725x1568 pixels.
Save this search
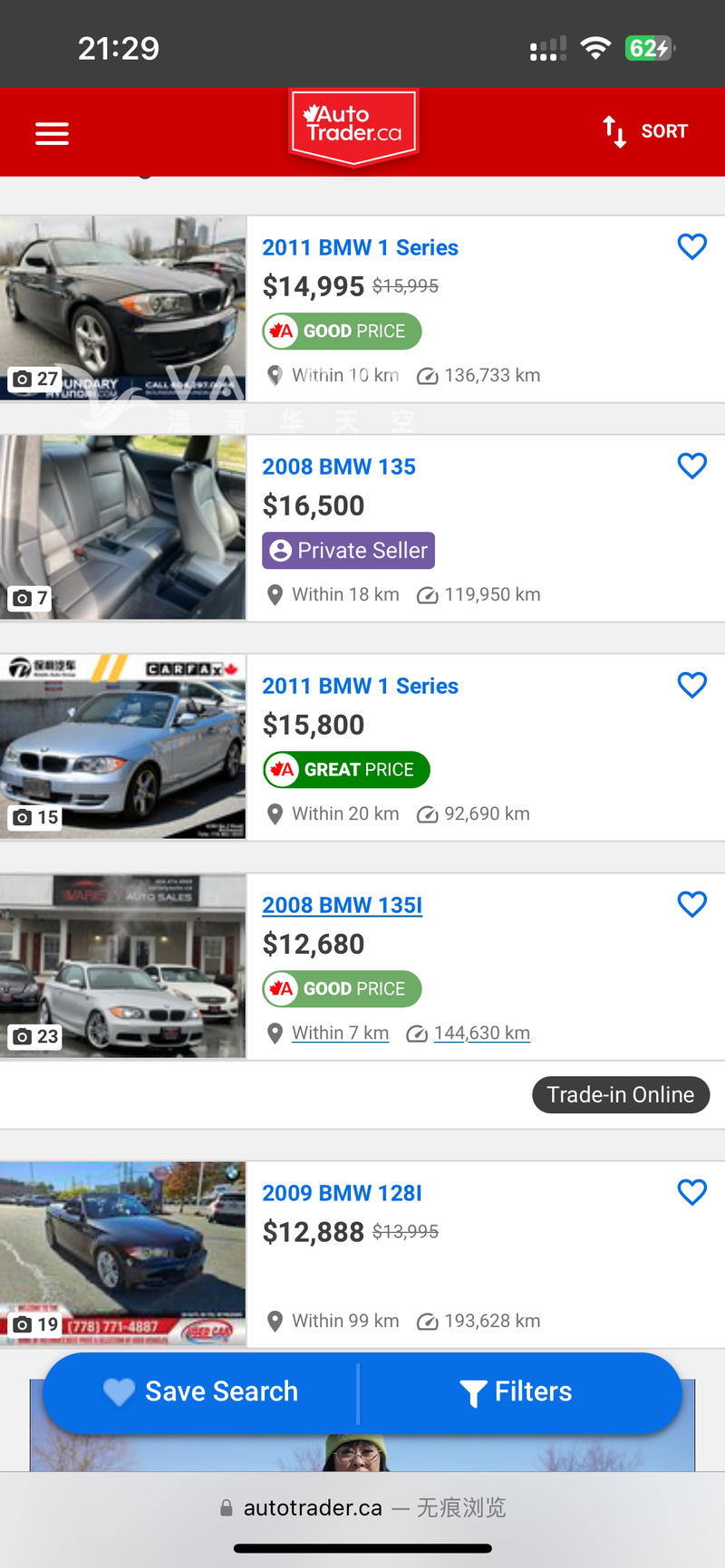[201, 1391]
